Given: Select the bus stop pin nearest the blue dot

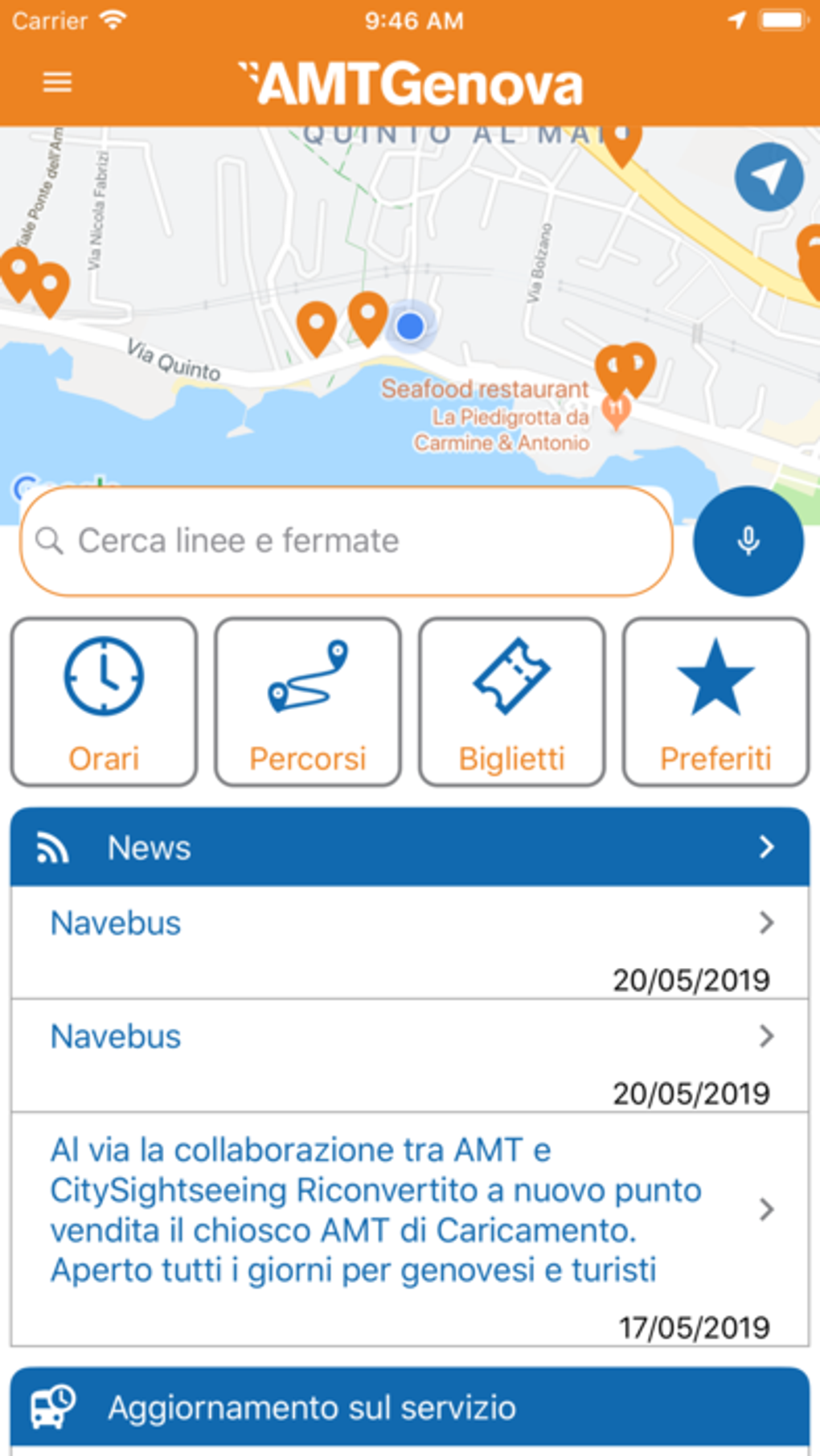Looking at the screenshot, I should [x=368, y=315].
